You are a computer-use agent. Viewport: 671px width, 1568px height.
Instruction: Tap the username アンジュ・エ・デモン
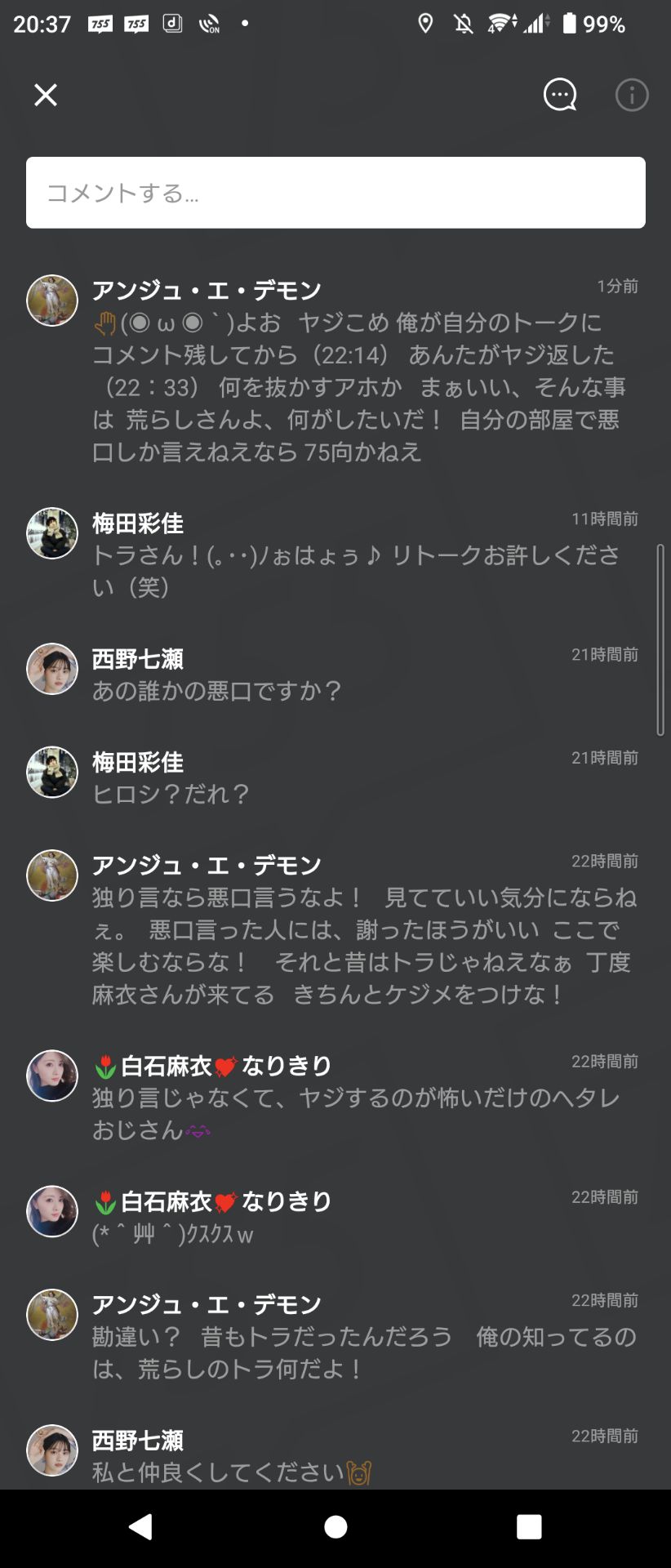(207, 288)
